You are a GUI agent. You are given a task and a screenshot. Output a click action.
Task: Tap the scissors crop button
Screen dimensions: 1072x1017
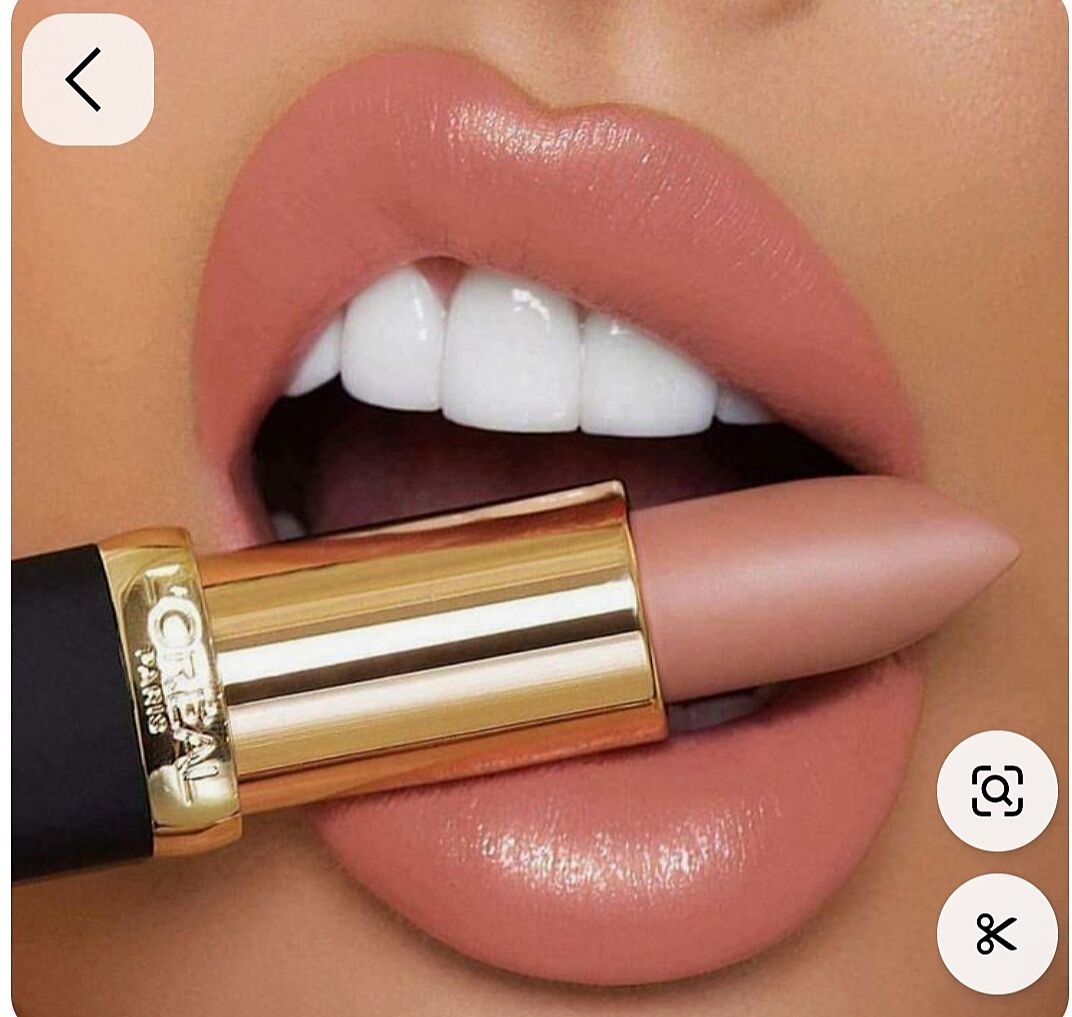(x=996, y=933)
